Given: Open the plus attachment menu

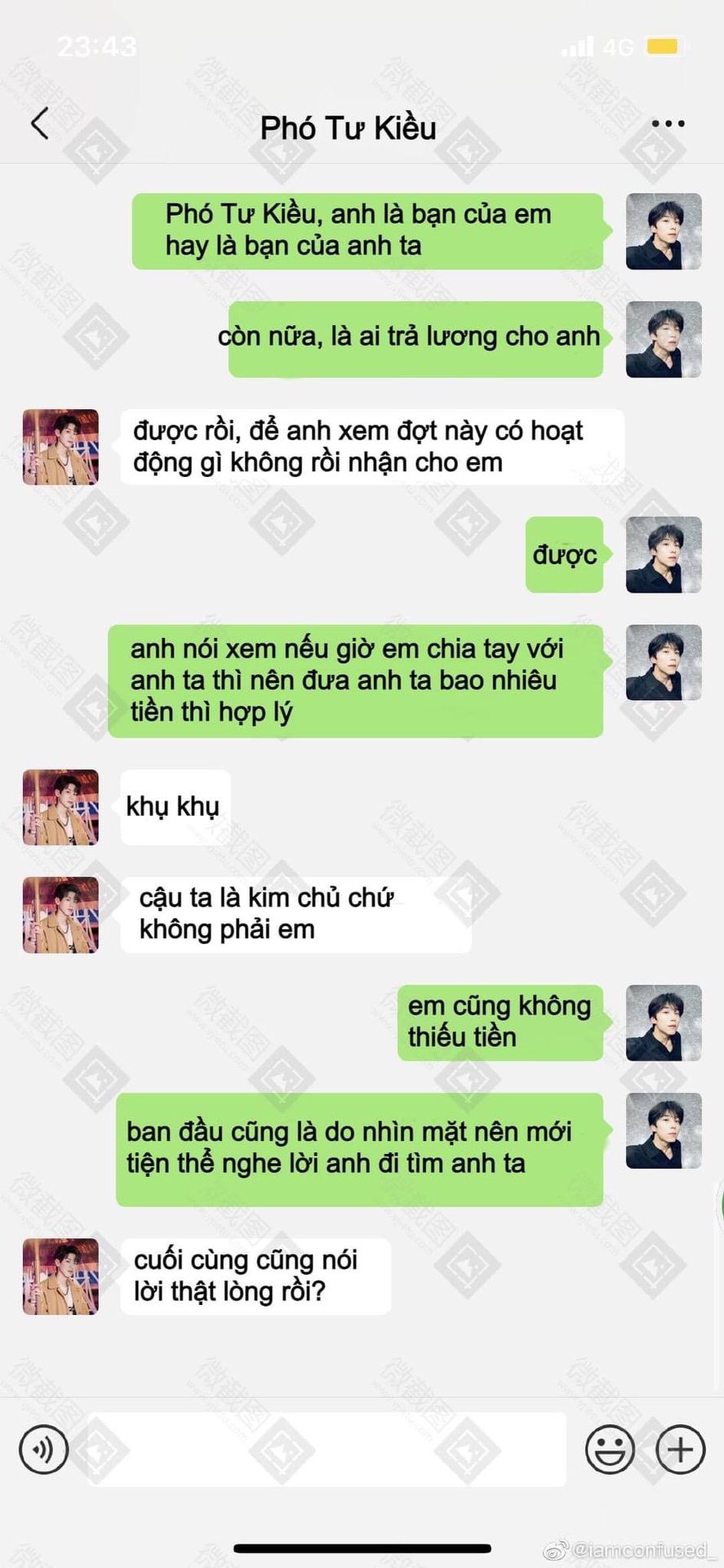Looking at the screenshot, I should 680,1450.
